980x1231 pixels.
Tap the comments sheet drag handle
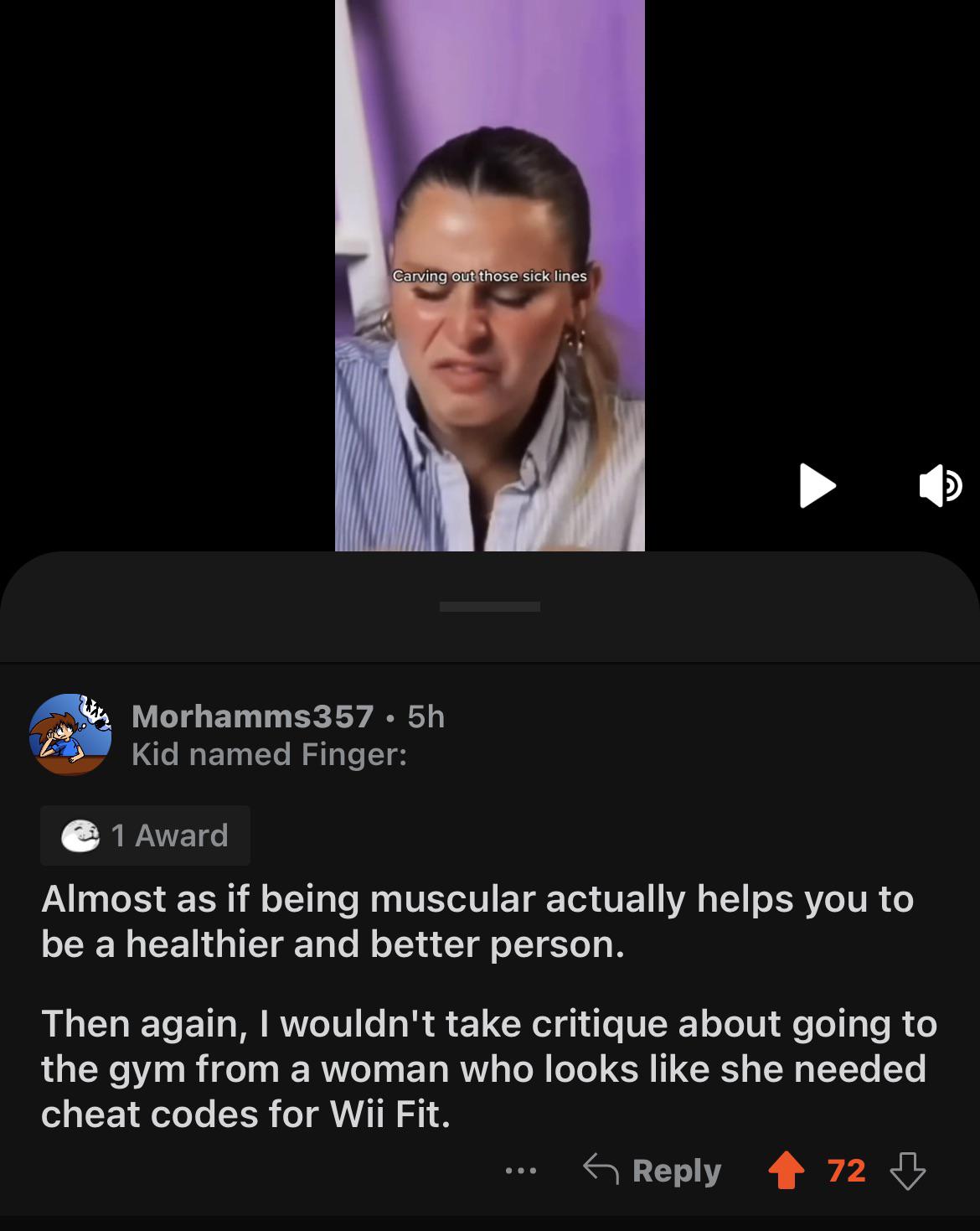click(x=490, y=606)
